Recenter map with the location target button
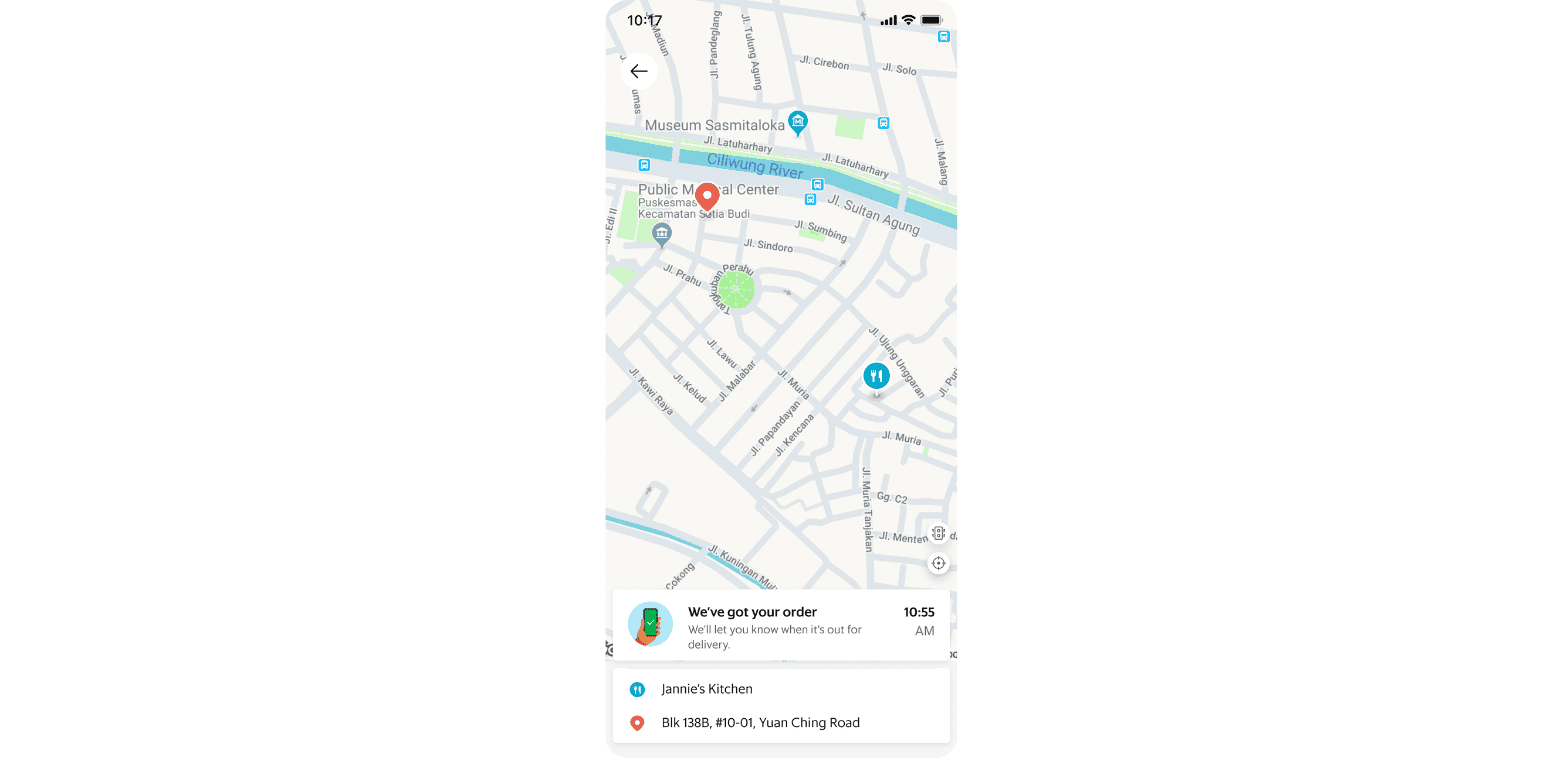Viewport: 1562px width, 758px height. tap(938, 563)
